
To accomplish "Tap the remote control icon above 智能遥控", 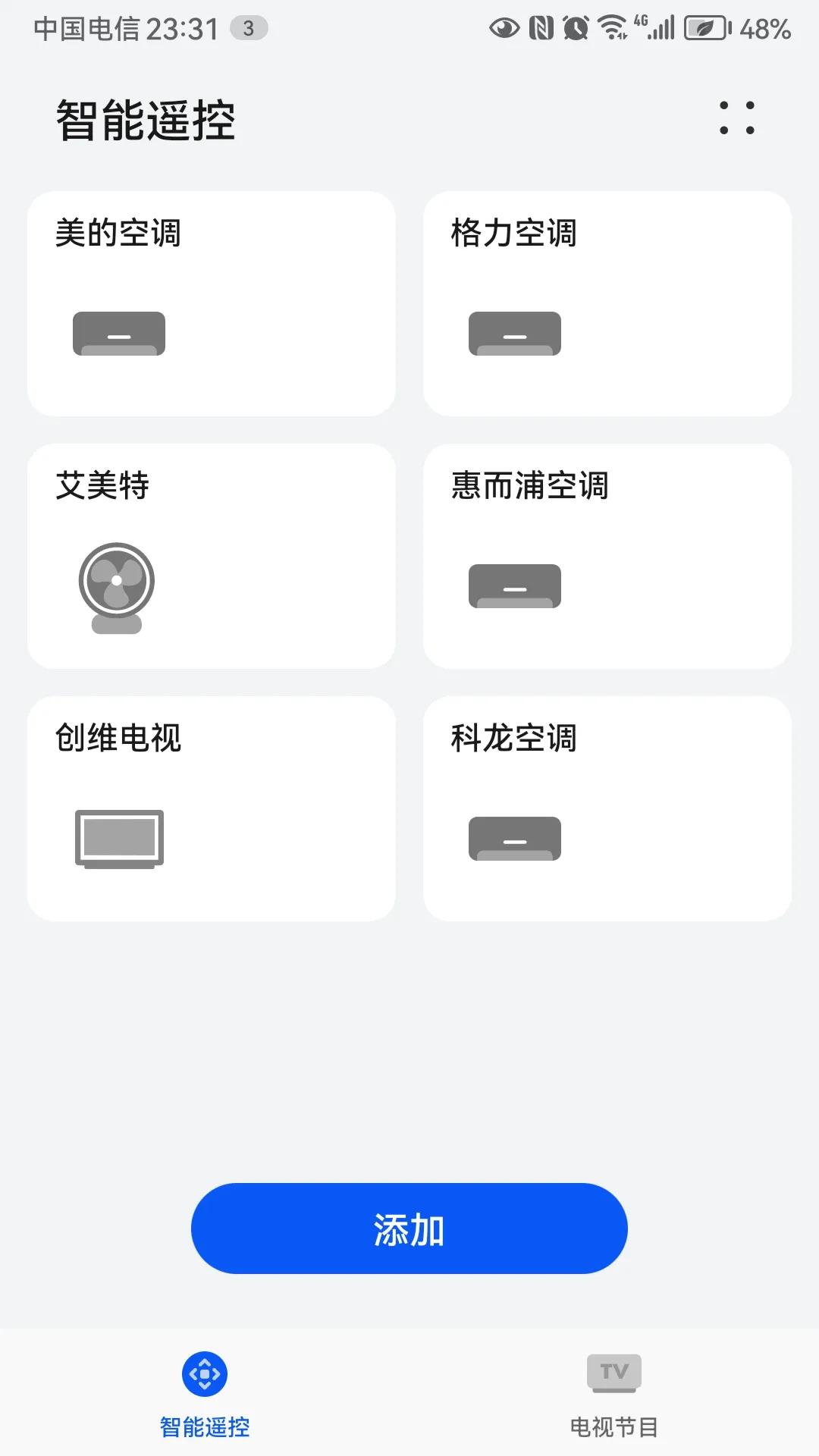I will coord(204,1373).
